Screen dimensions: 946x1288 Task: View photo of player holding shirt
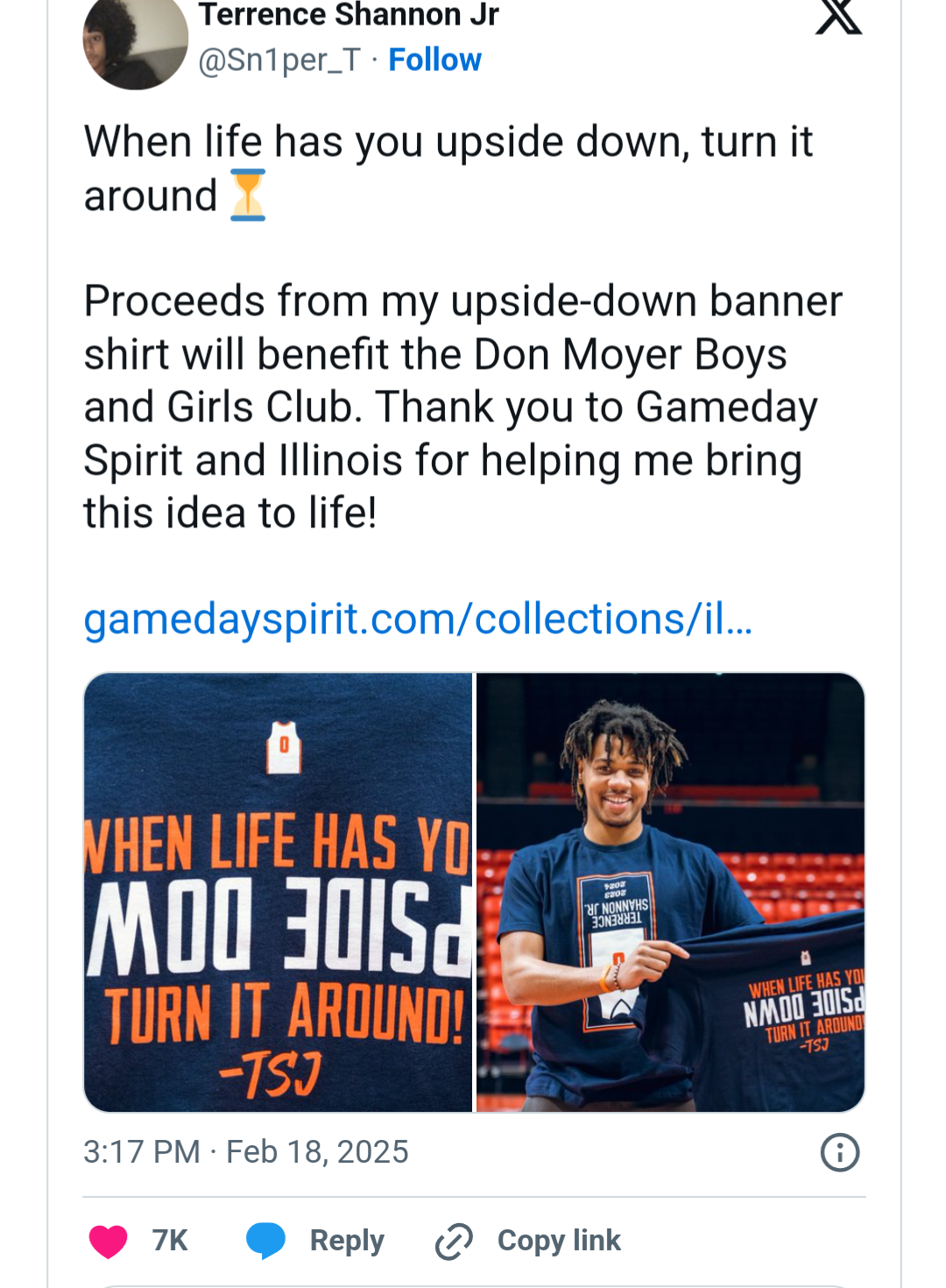(670, 892)
